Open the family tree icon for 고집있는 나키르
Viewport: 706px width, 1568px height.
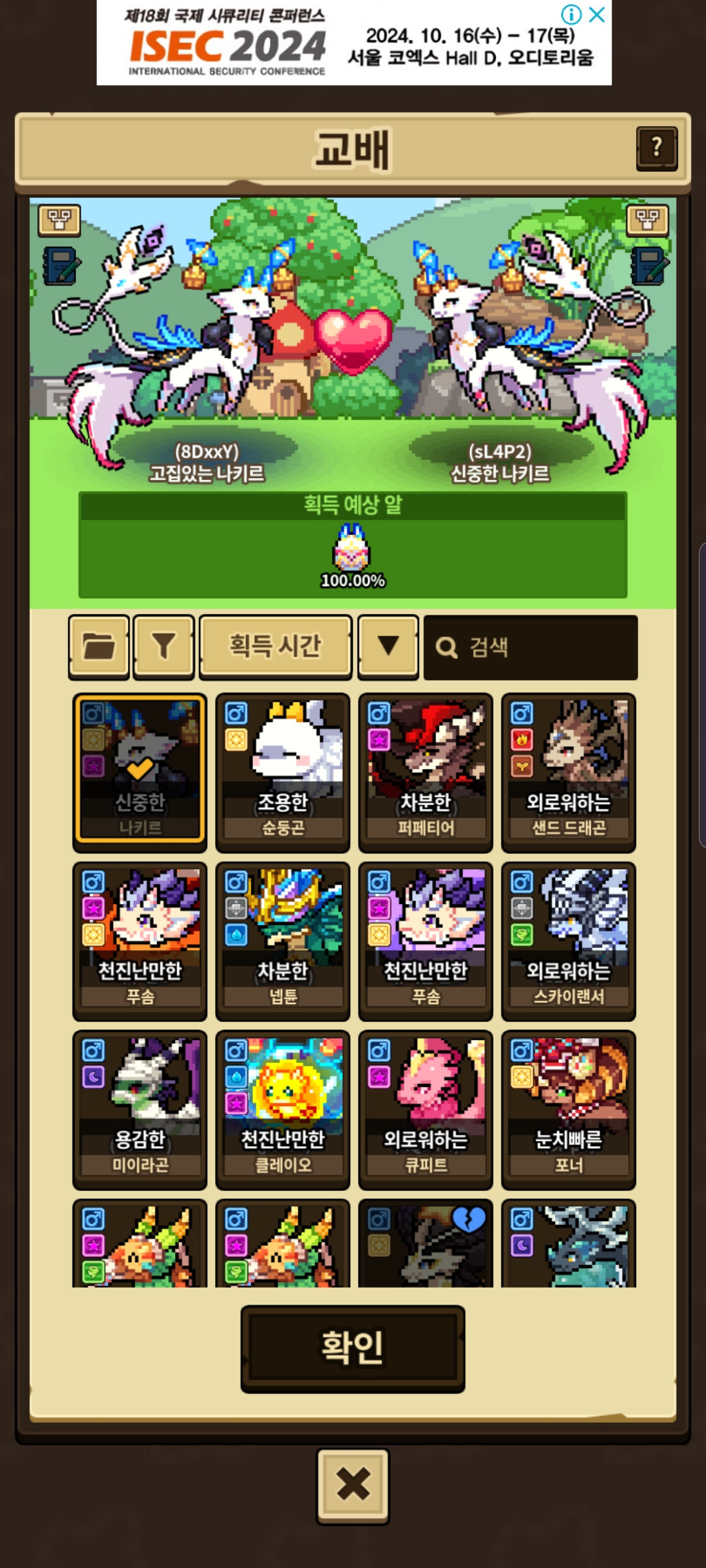click(59, 220)
